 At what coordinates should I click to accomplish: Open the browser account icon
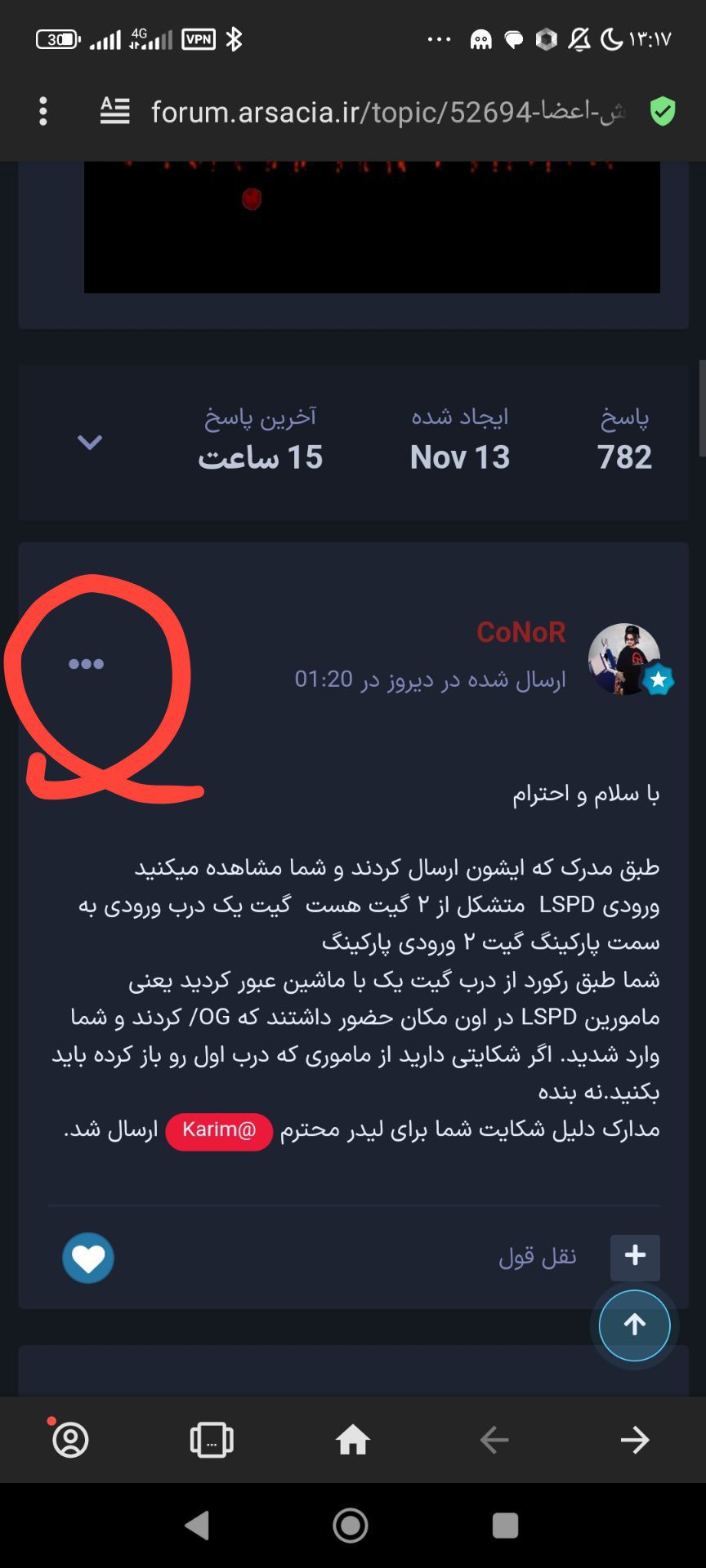[70, 1440]
